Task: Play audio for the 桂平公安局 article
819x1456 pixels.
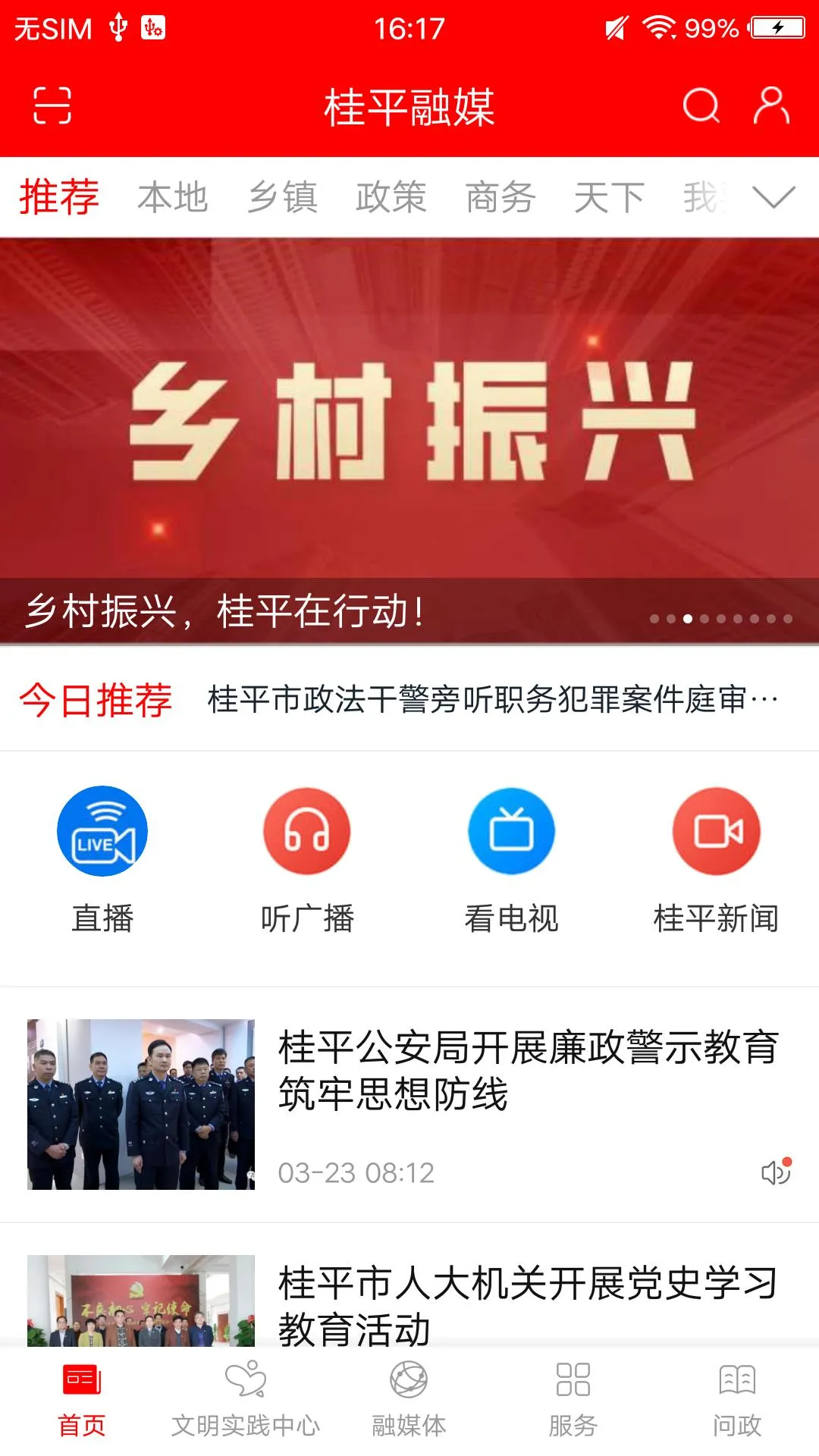Action: pos(776,1172)
